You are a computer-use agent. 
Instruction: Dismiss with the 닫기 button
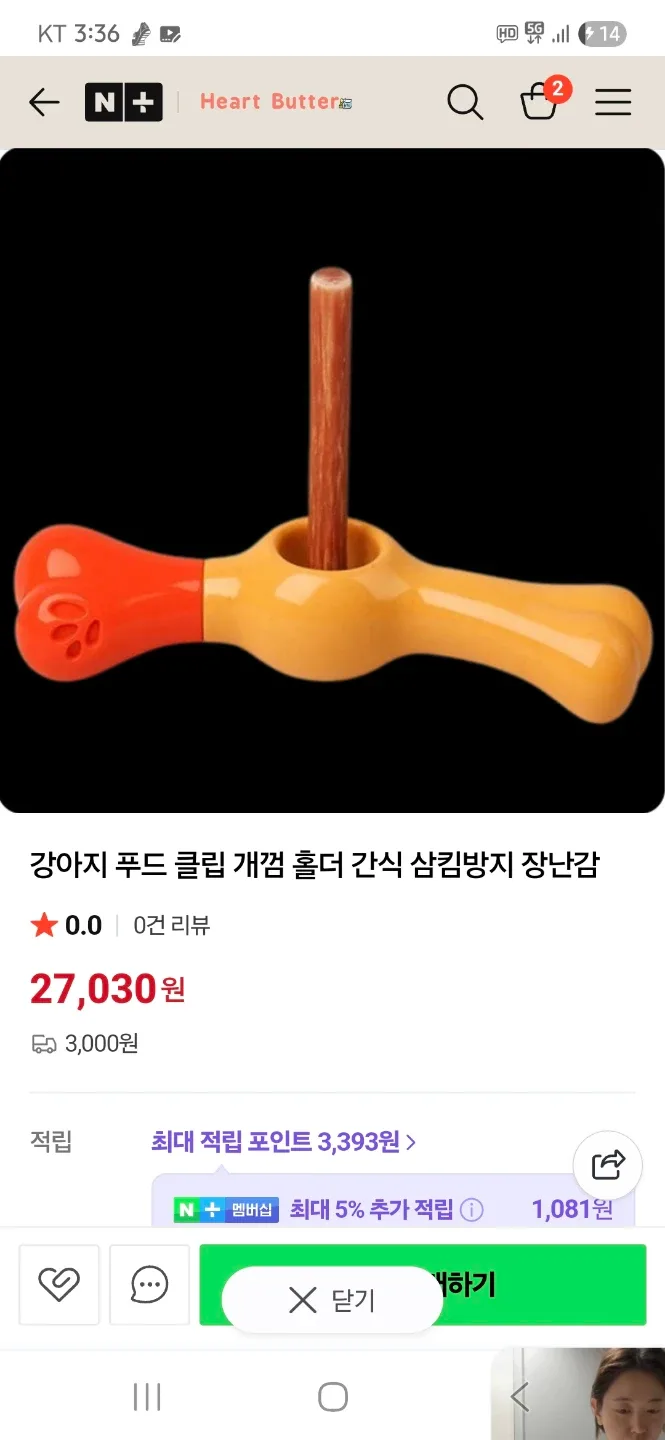[332, 1300]
